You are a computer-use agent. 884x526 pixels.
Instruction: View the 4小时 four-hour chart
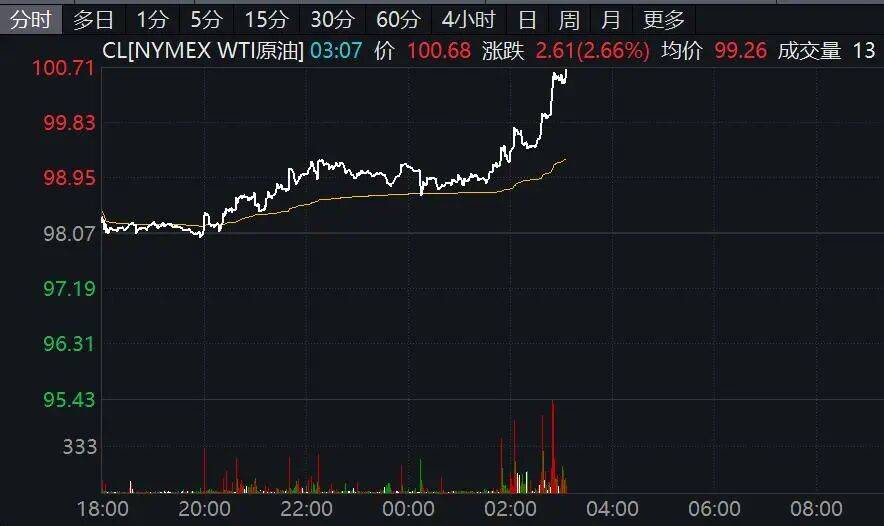tap(468, 20)
